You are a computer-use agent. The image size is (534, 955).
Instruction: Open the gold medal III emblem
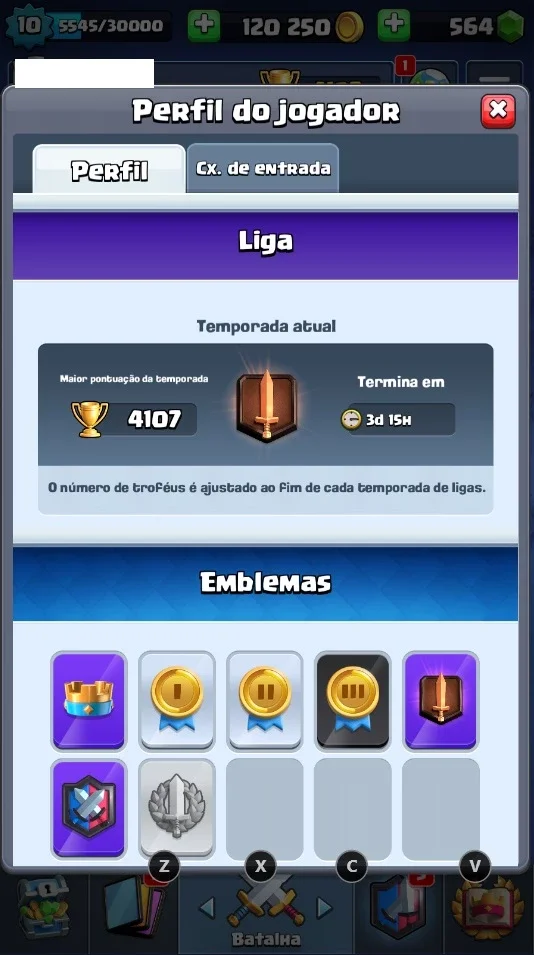[353, 700]
